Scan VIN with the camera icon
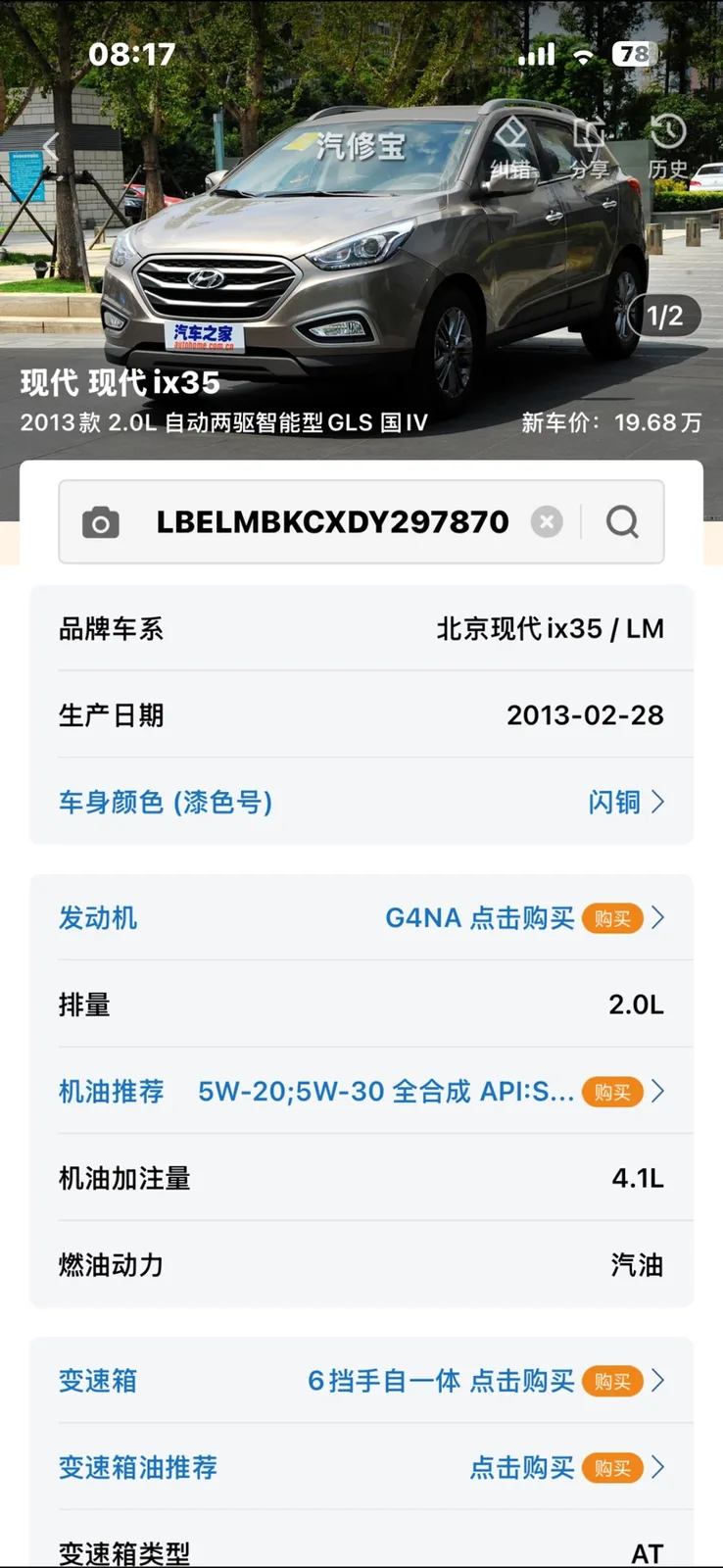The image size is (723, 1568). [x=100, y=522]
